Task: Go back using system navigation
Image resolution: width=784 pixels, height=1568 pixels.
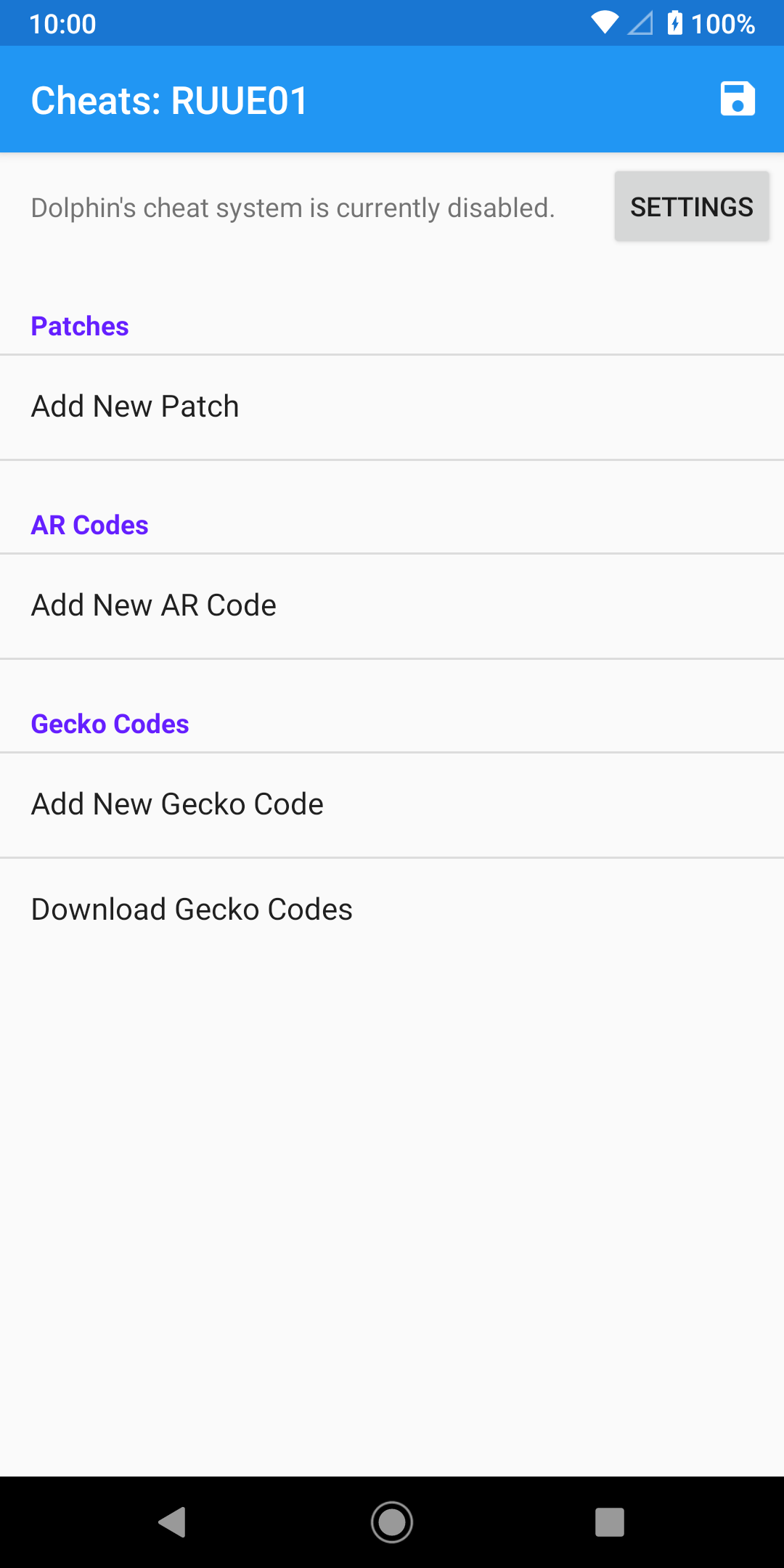Action: click(173, 1522)
